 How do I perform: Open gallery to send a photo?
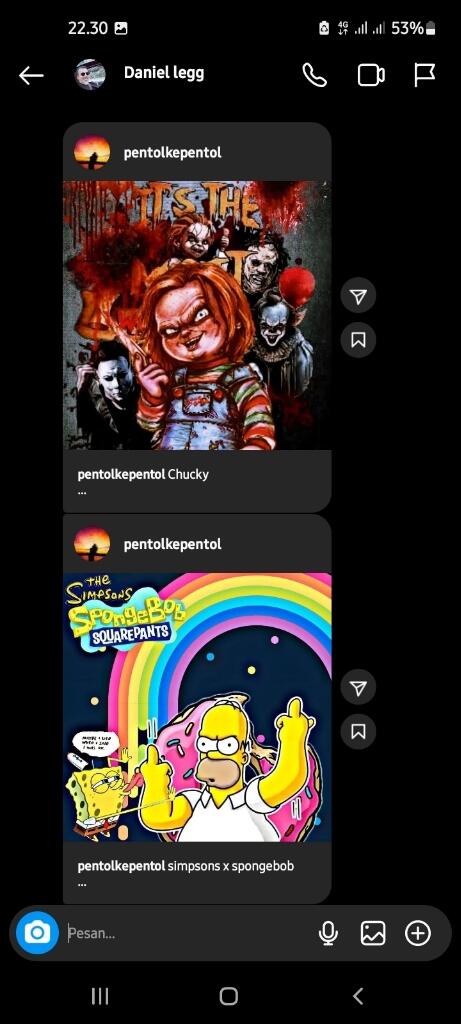(x=373, y=933)
